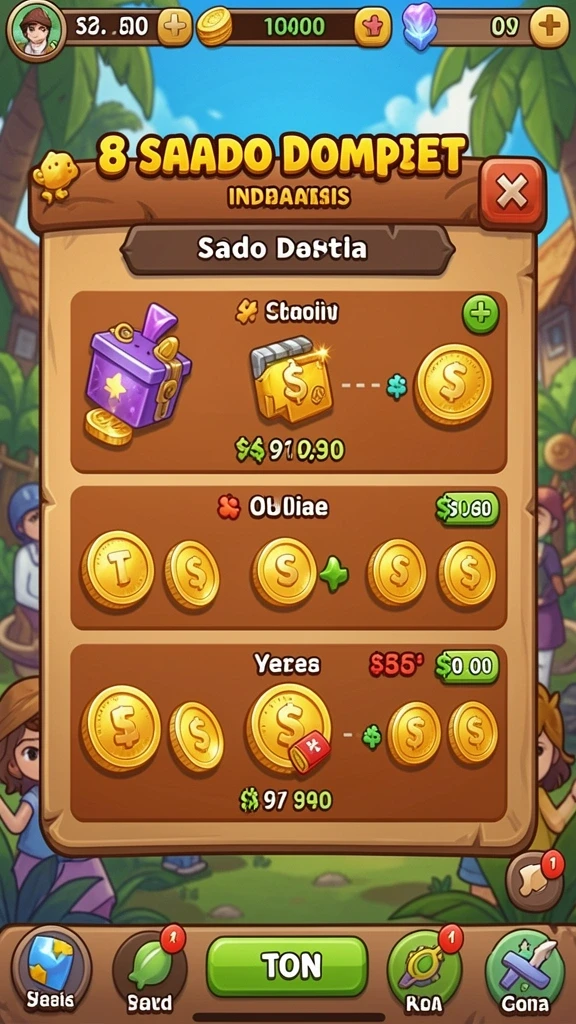
Task: Switch to the RoA tab
Action: coord(424,969)
